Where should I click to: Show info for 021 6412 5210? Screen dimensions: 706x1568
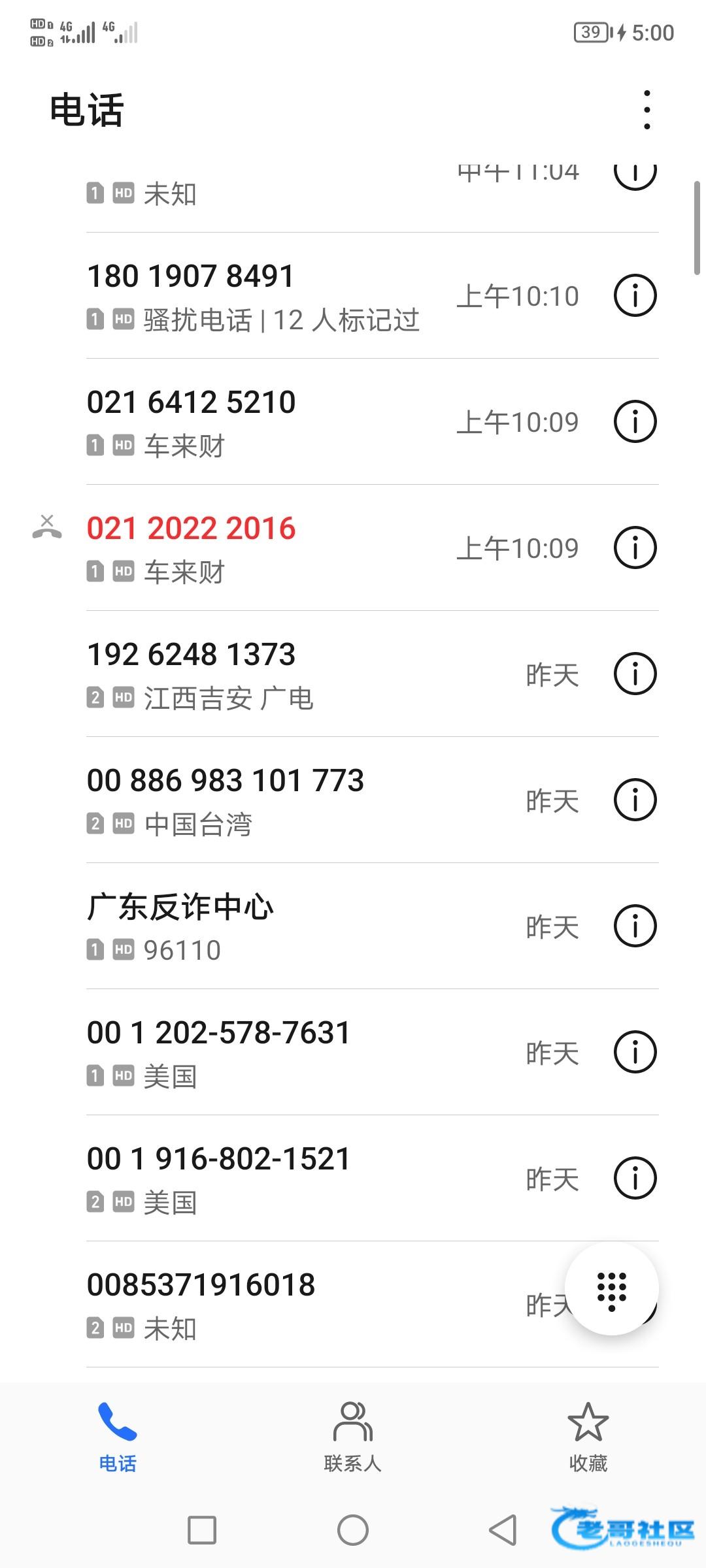[x=635, y=421]
